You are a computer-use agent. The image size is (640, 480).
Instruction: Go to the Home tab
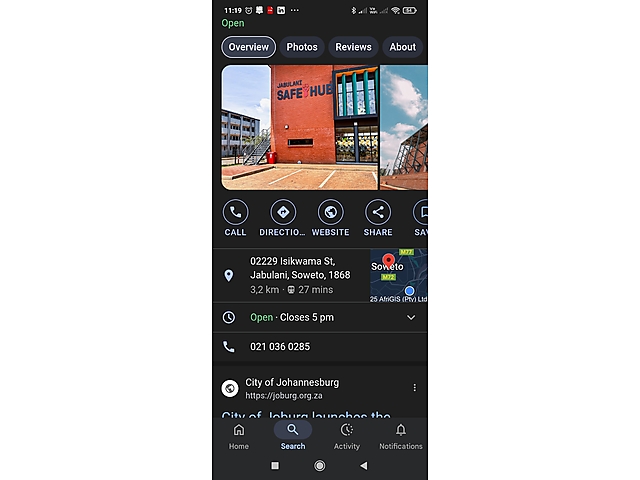[239, 436]
